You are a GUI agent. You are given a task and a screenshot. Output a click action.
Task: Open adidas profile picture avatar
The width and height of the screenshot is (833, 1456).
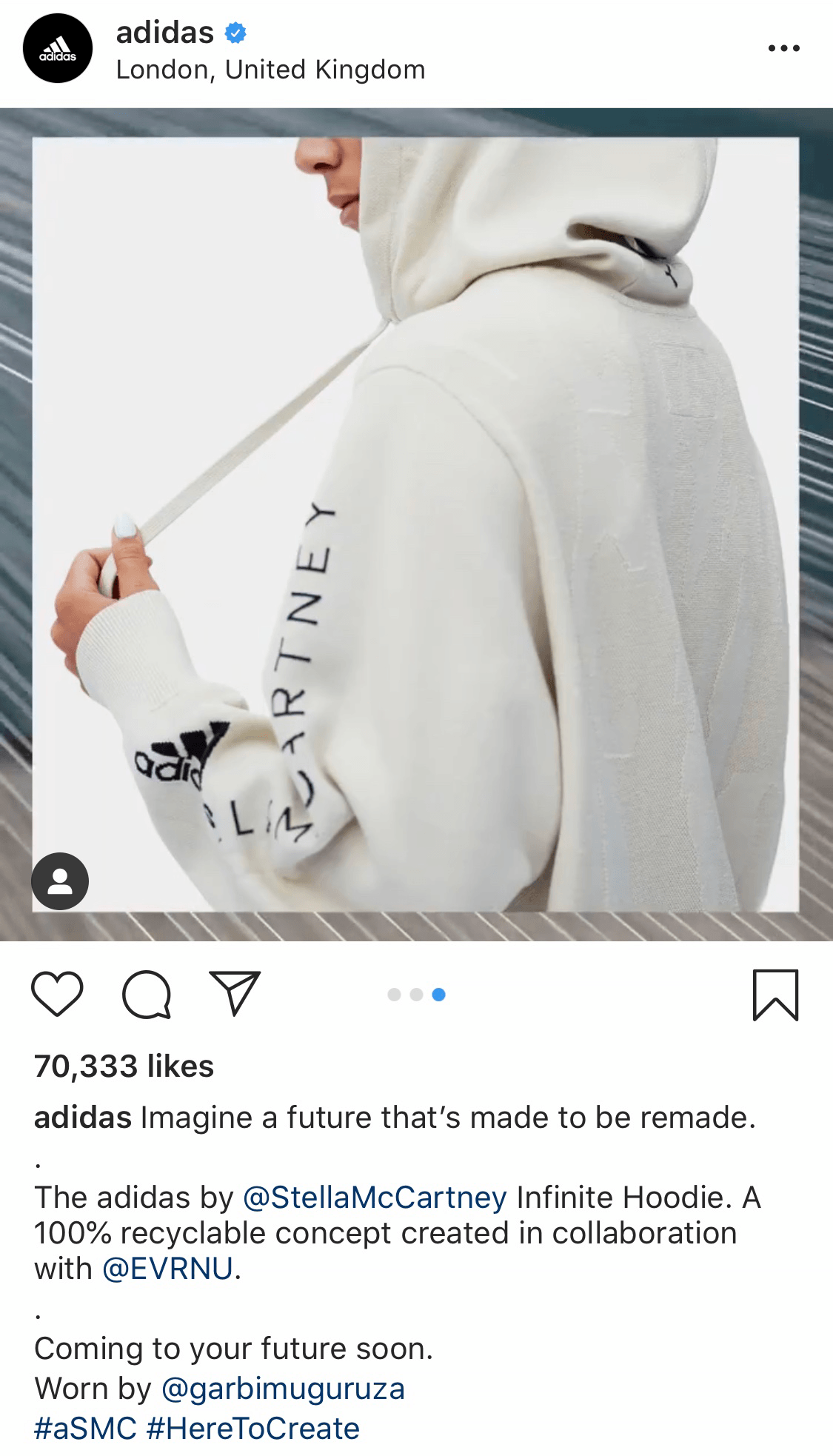[58, 48]
